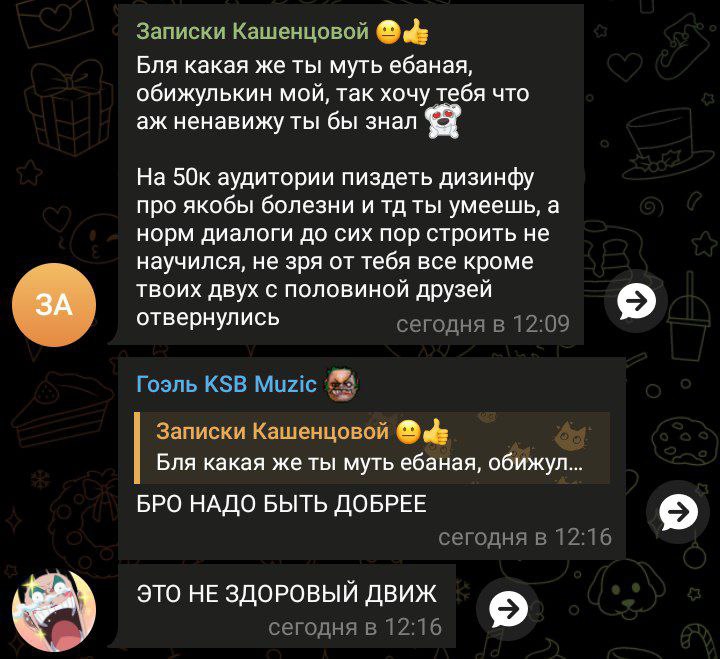Forward the ЭТО НЕ ЗДОРОВЫЙ ДВИЖ message
This screenshot has height=659, width=720.
508,608
